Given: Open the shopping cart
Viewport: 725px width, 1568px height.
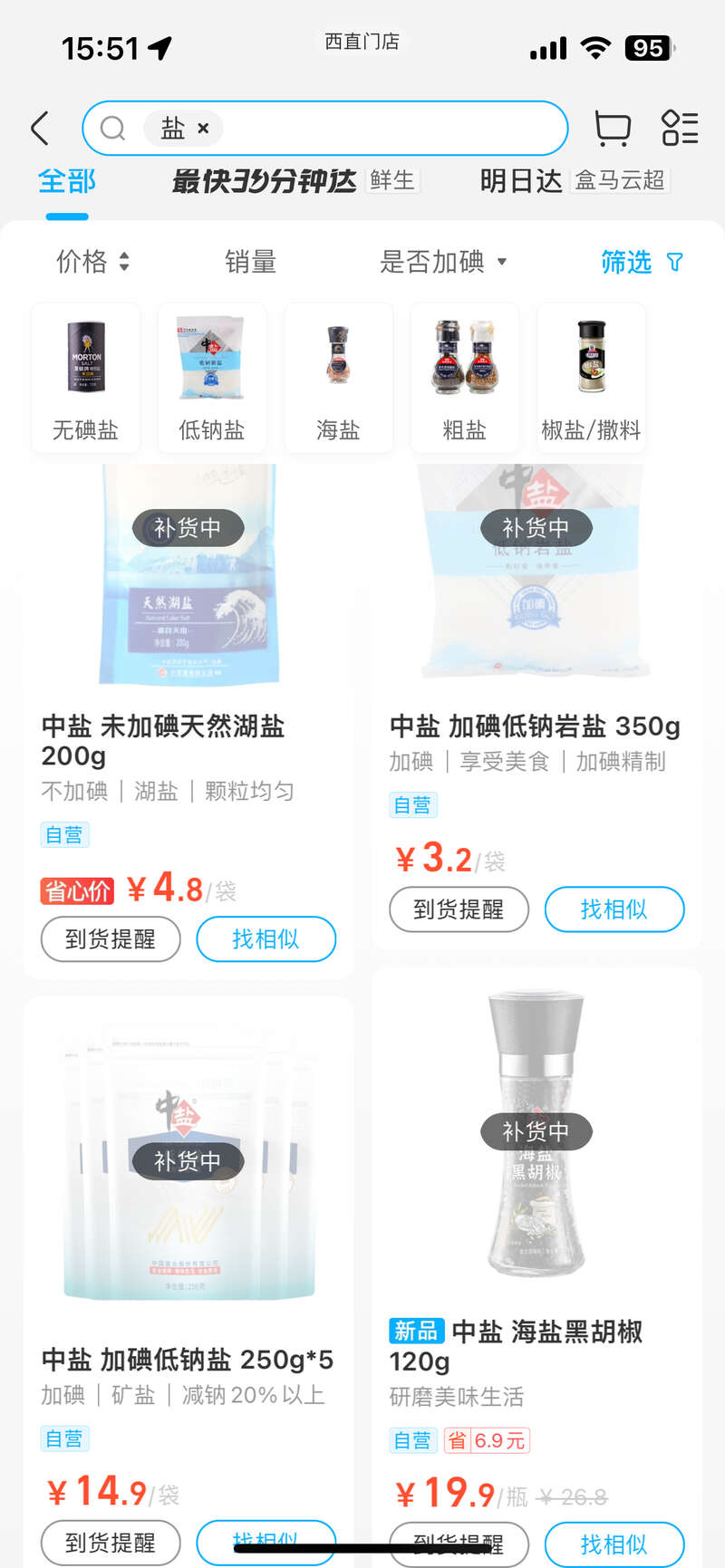Looking at the screenshot, I should (613, 129).
